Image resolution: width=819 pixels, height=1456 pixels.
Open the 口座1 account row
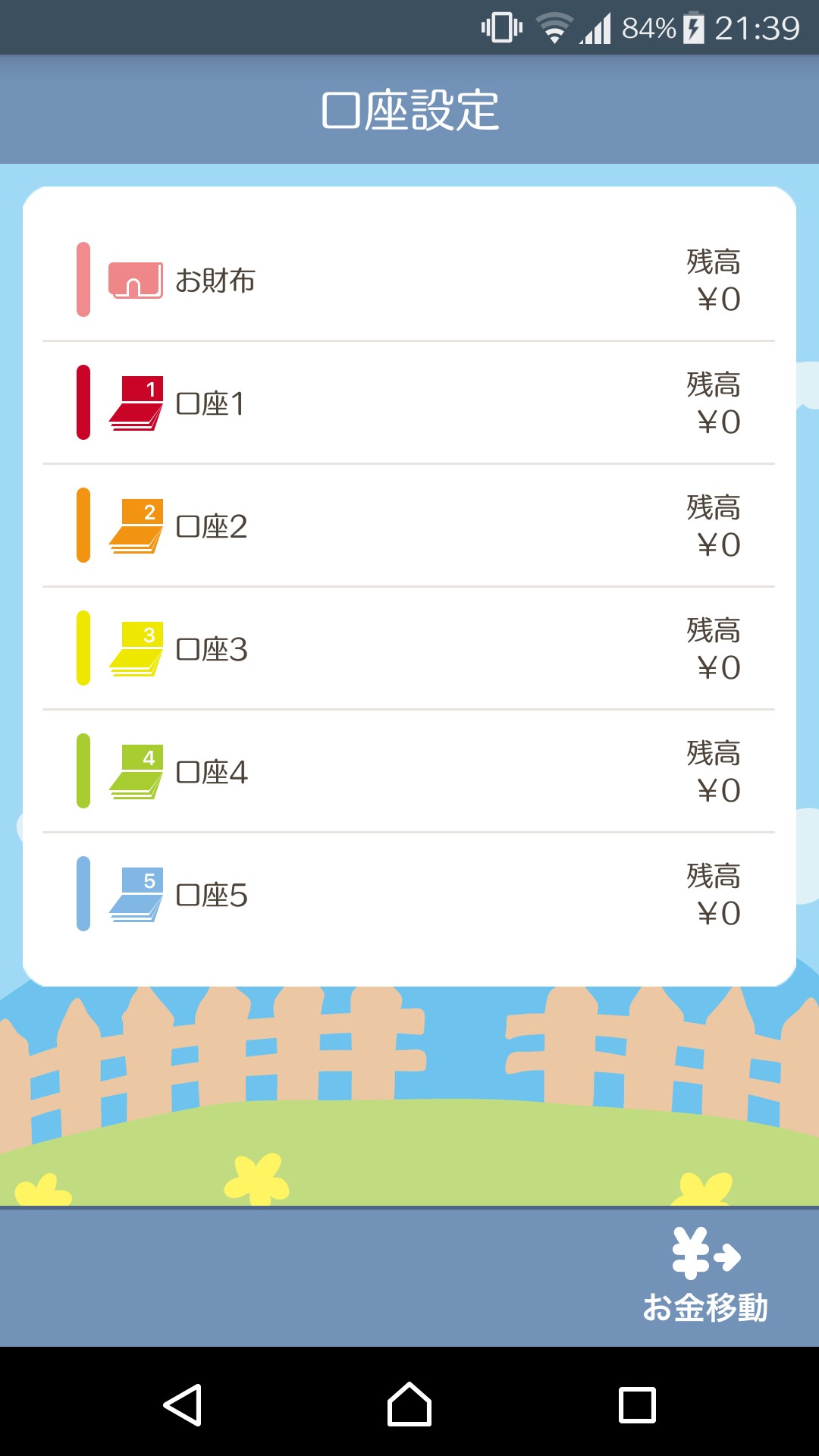pyautogui.click(x=409, y=403)
